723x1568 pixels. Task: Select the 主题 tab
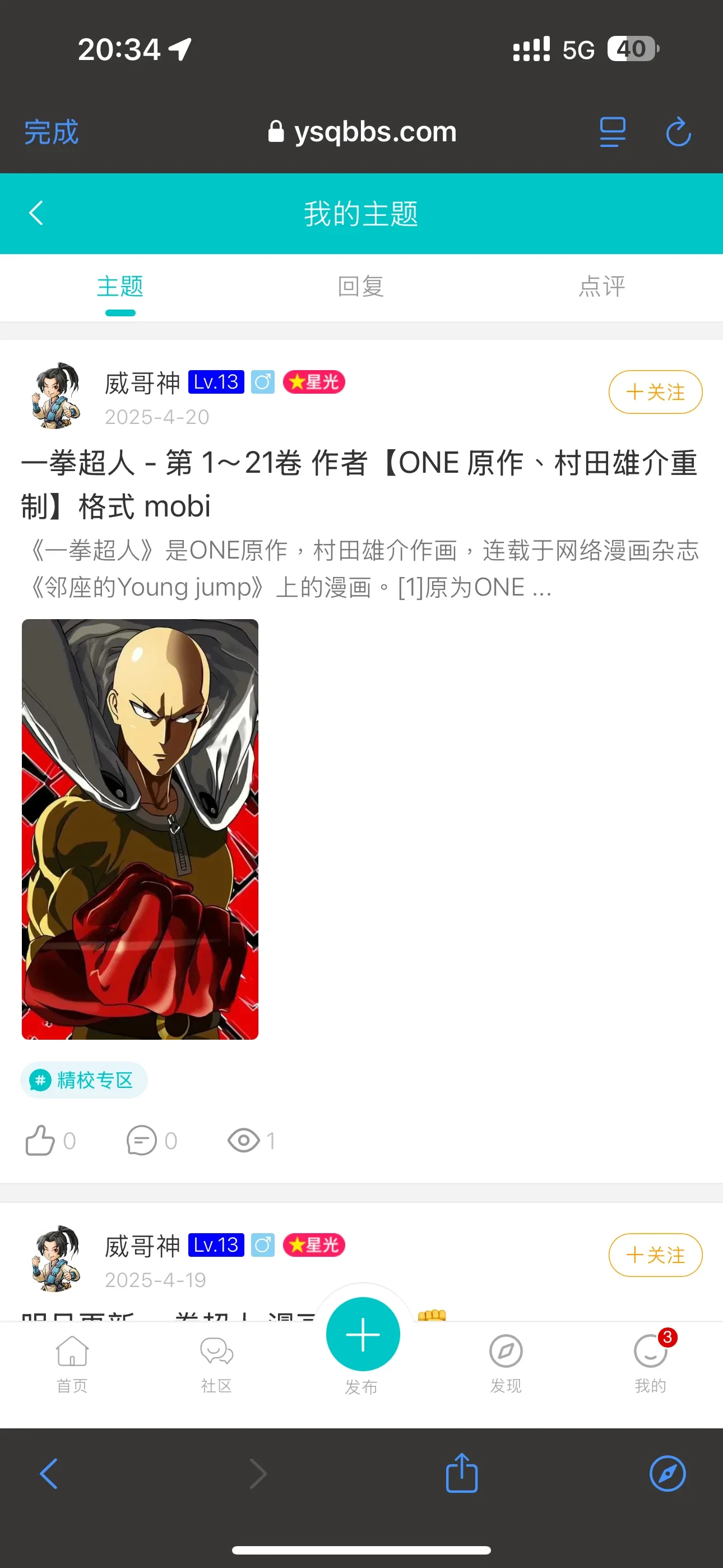[x=120, y=286]
